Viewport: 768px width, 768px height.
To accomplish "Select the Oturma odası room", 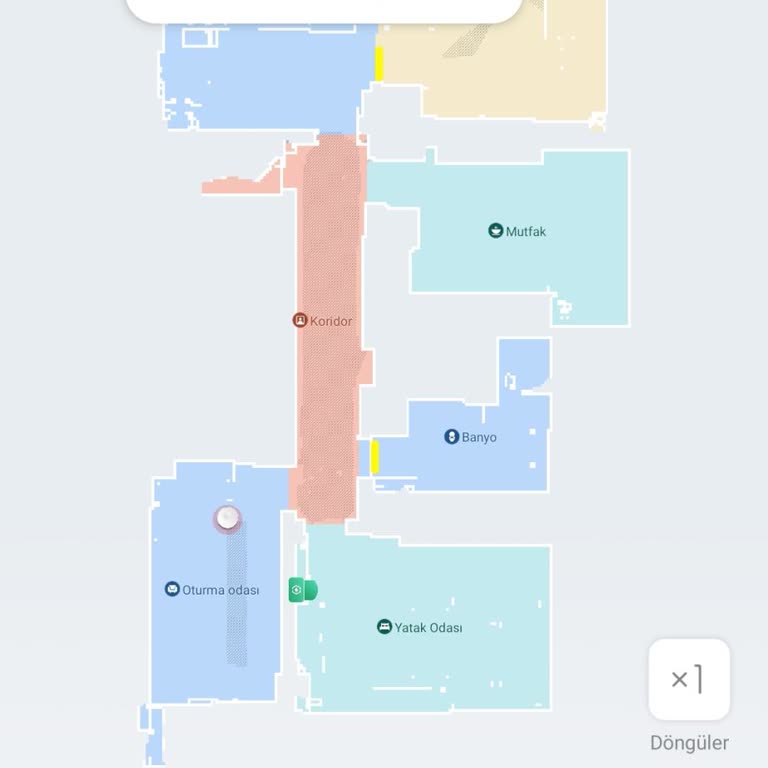I will tap(212, 590).
